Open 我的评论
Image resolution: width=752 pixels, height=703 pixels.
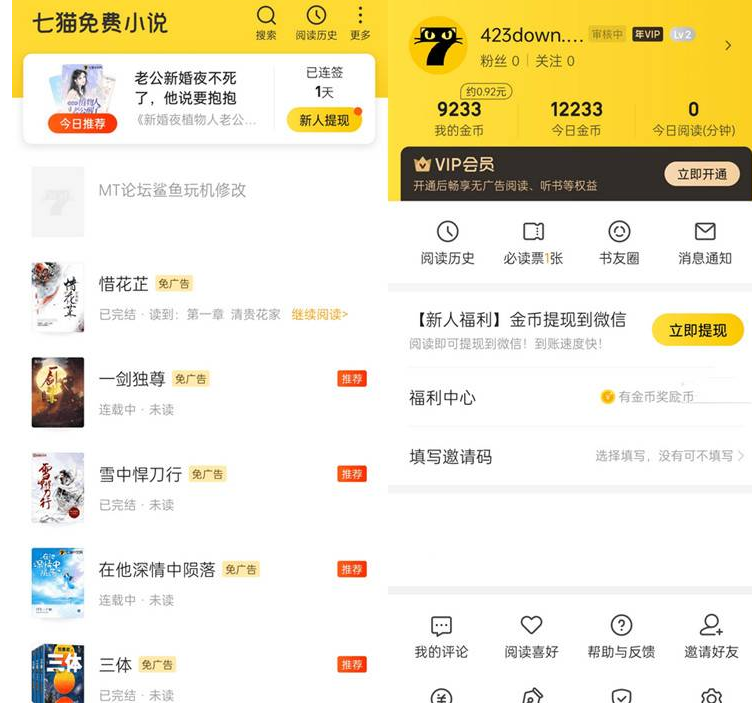441,637
